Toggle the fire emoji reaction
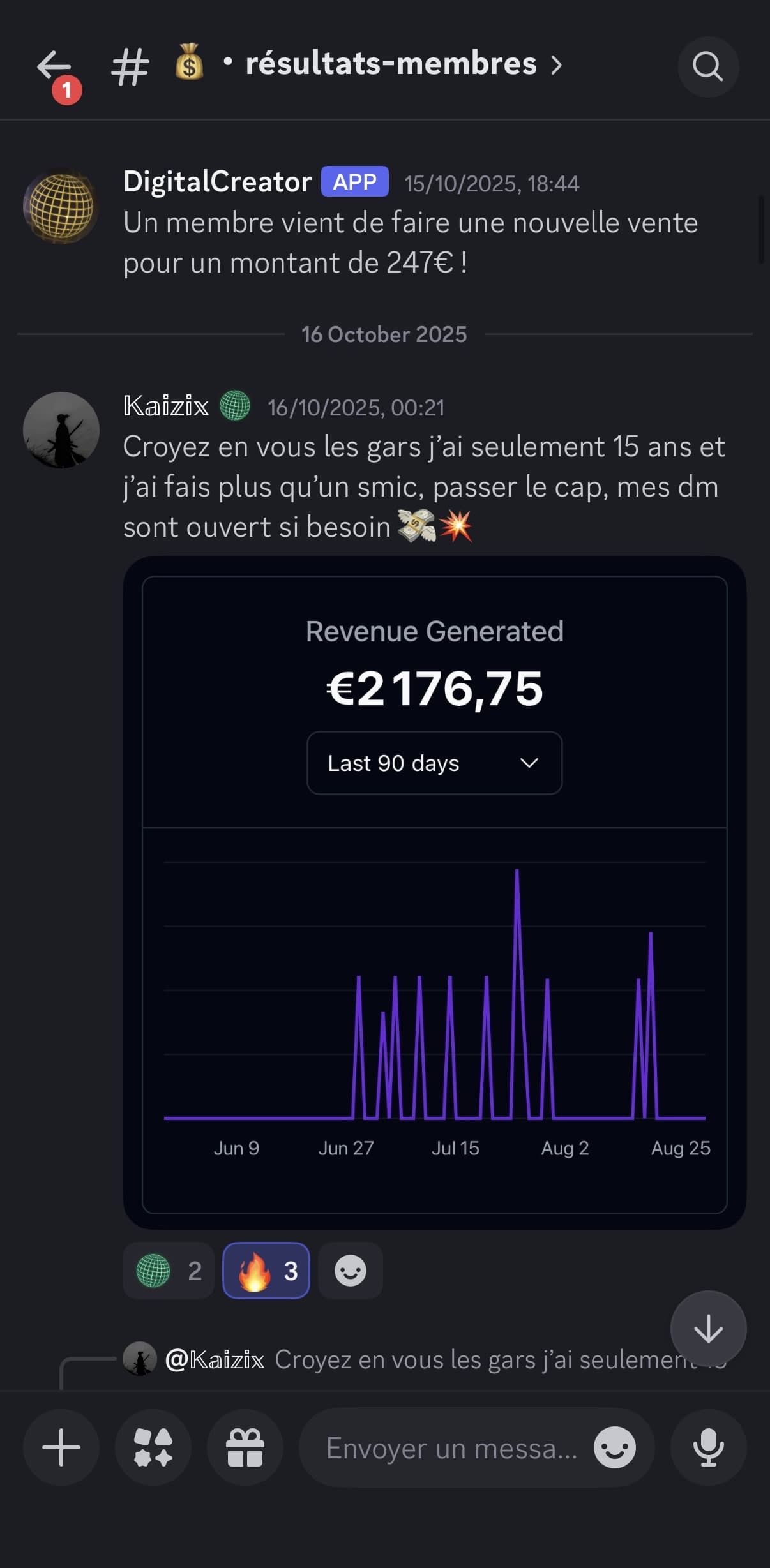This screenshot has height=1568, width=770. click(x=266, y=1271)
